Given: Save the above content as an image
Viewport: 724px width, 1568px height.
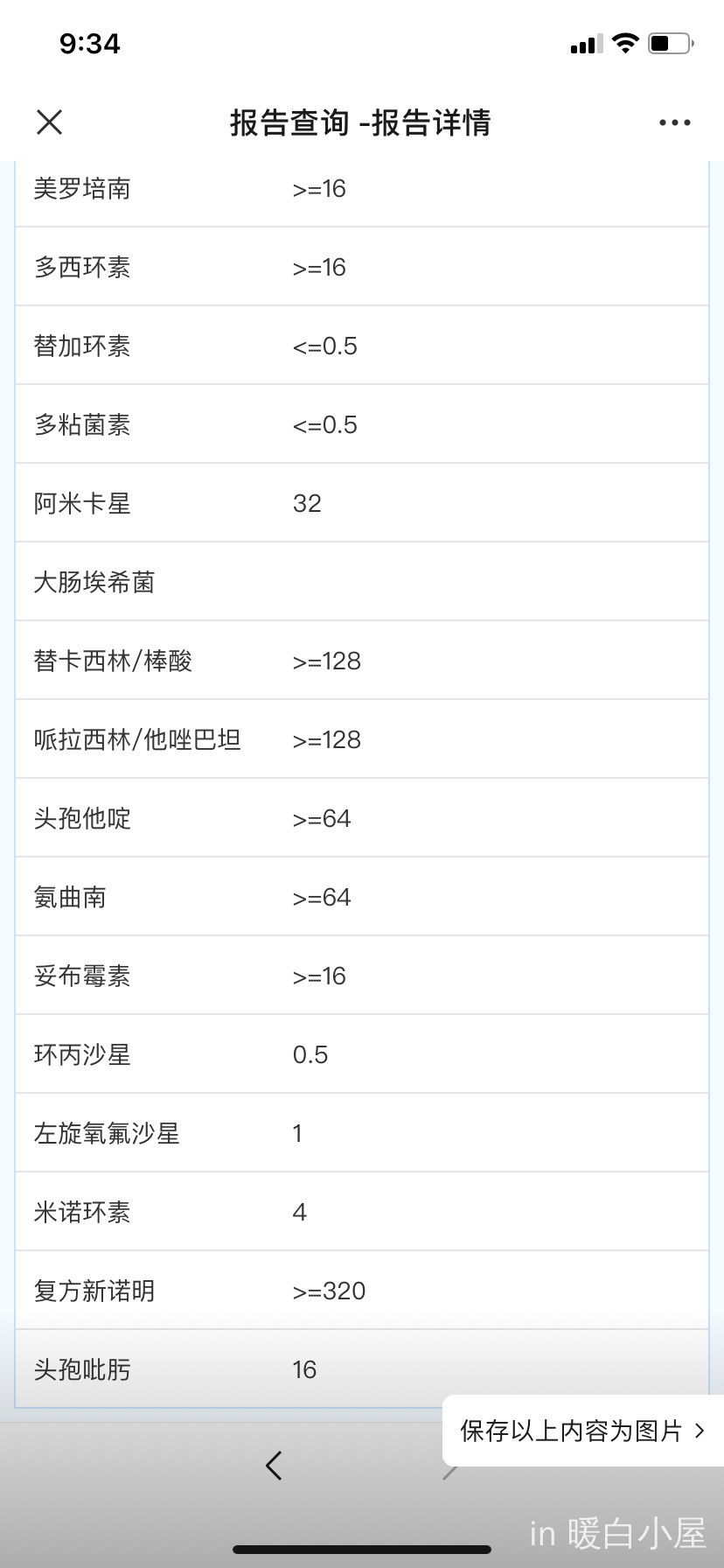Looking at the screenshot, I should pyautogui.click(x=582, y=1431).
